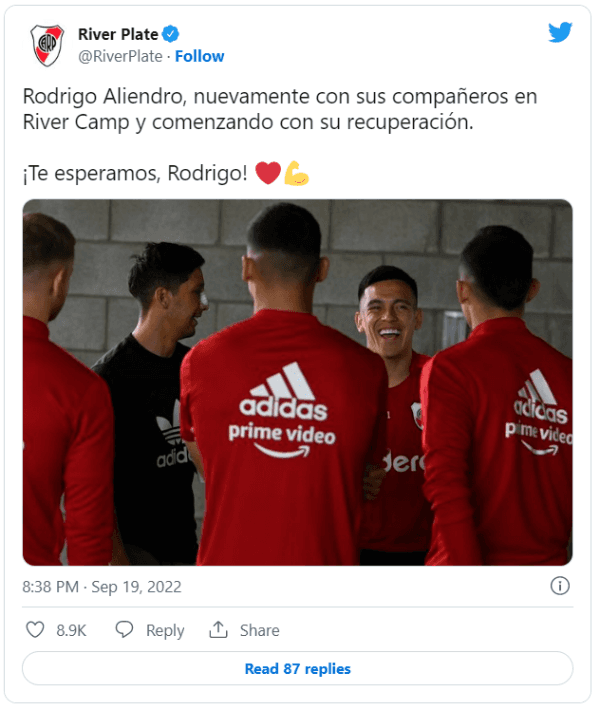Open the 8:38 PM · Sep 19, 2022 timestamp
The image size is (600, 710).
[102, 587]
